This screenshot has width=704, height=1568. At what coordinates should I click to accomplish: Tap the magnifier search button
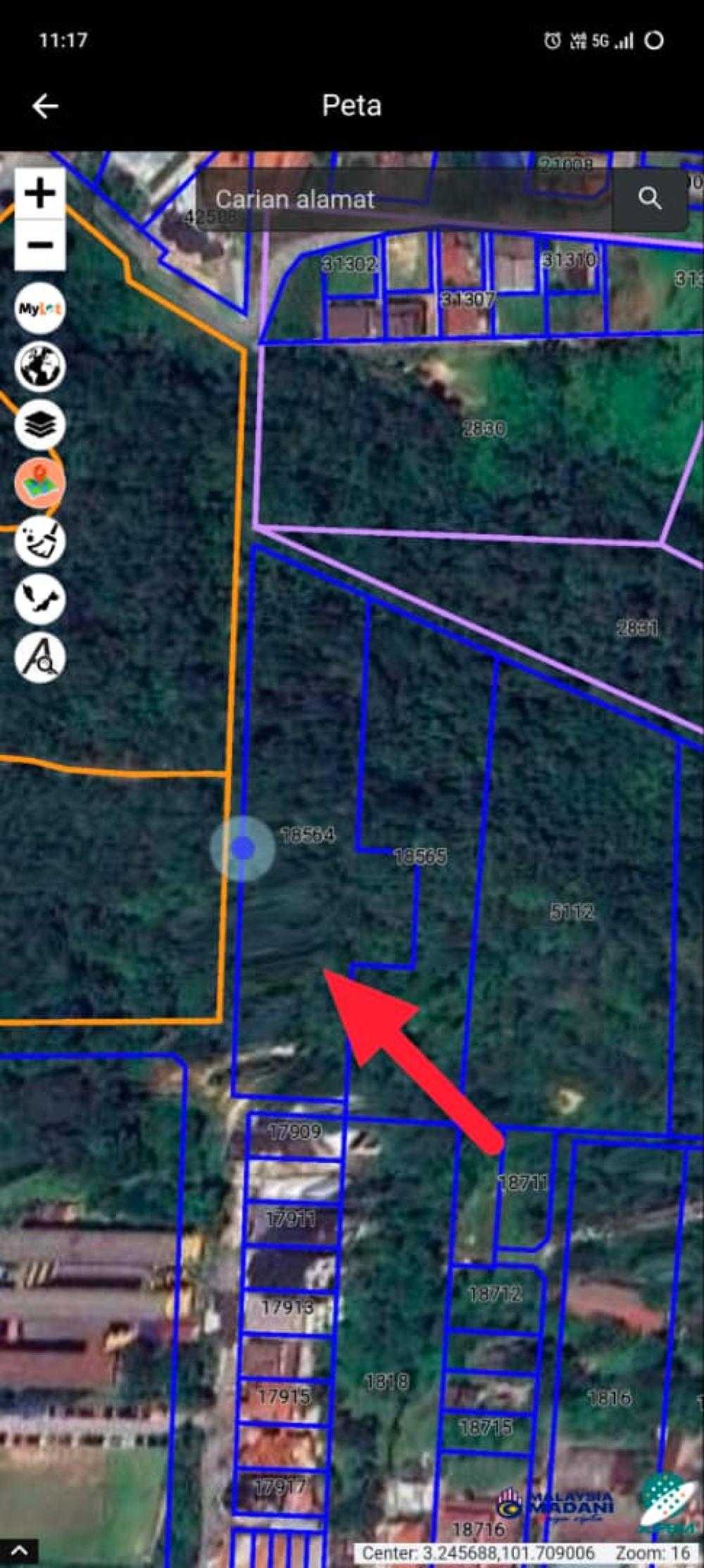coord(650,199)
